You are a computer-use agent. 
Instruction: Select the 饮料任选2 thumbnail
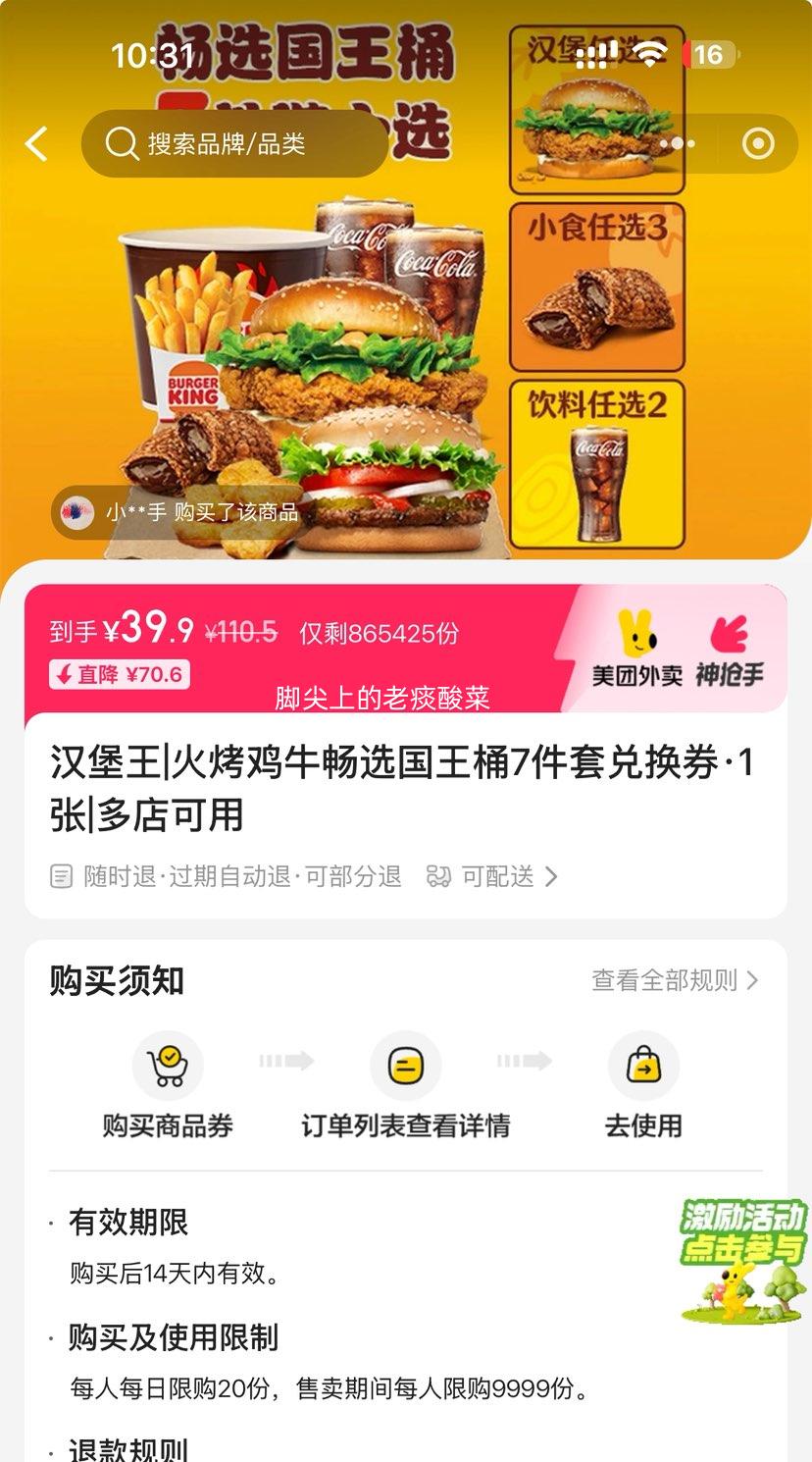tap(595, 461)
